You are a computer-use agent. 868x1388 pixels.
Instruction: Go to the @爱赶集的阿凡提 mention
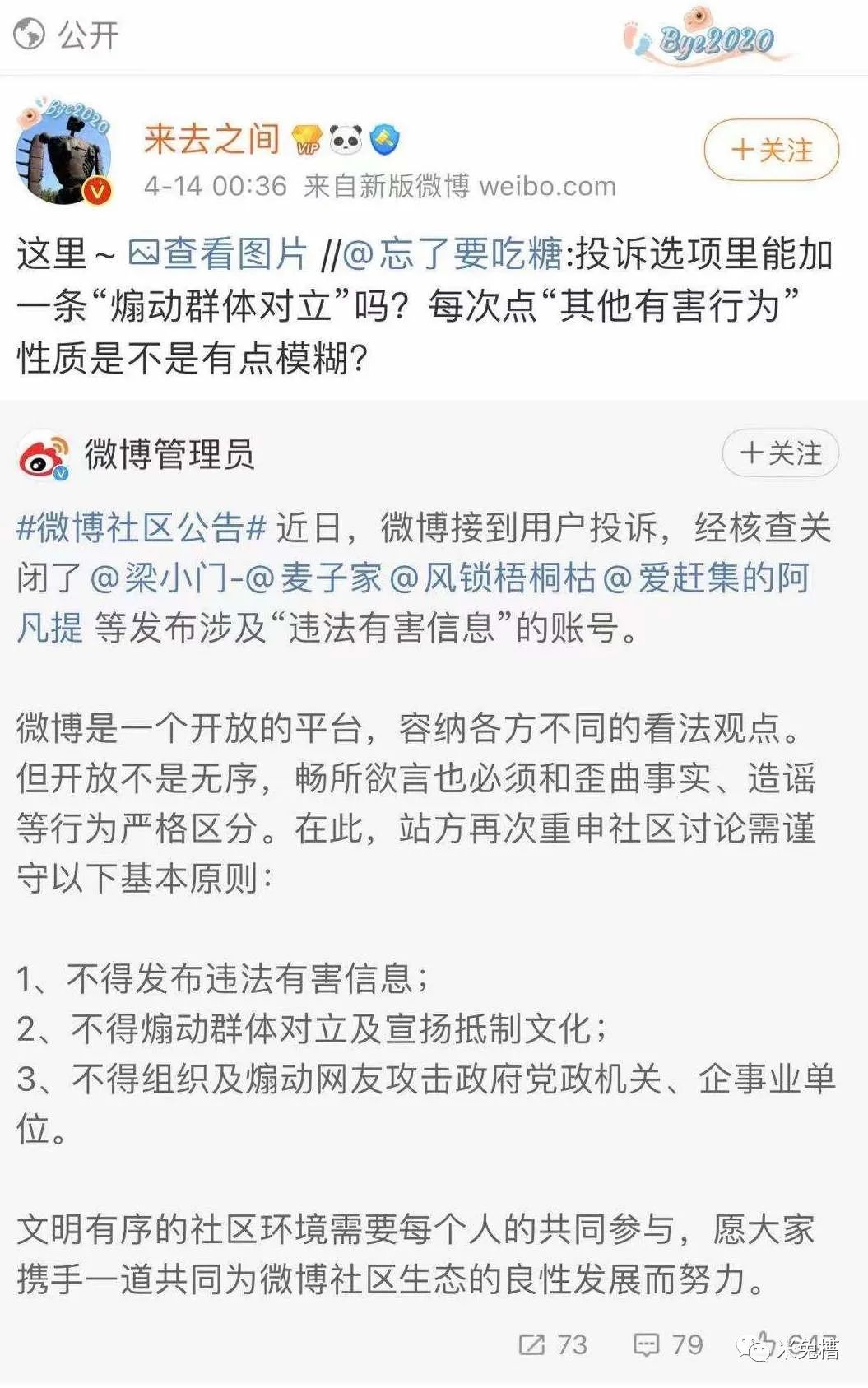[706, 578]
